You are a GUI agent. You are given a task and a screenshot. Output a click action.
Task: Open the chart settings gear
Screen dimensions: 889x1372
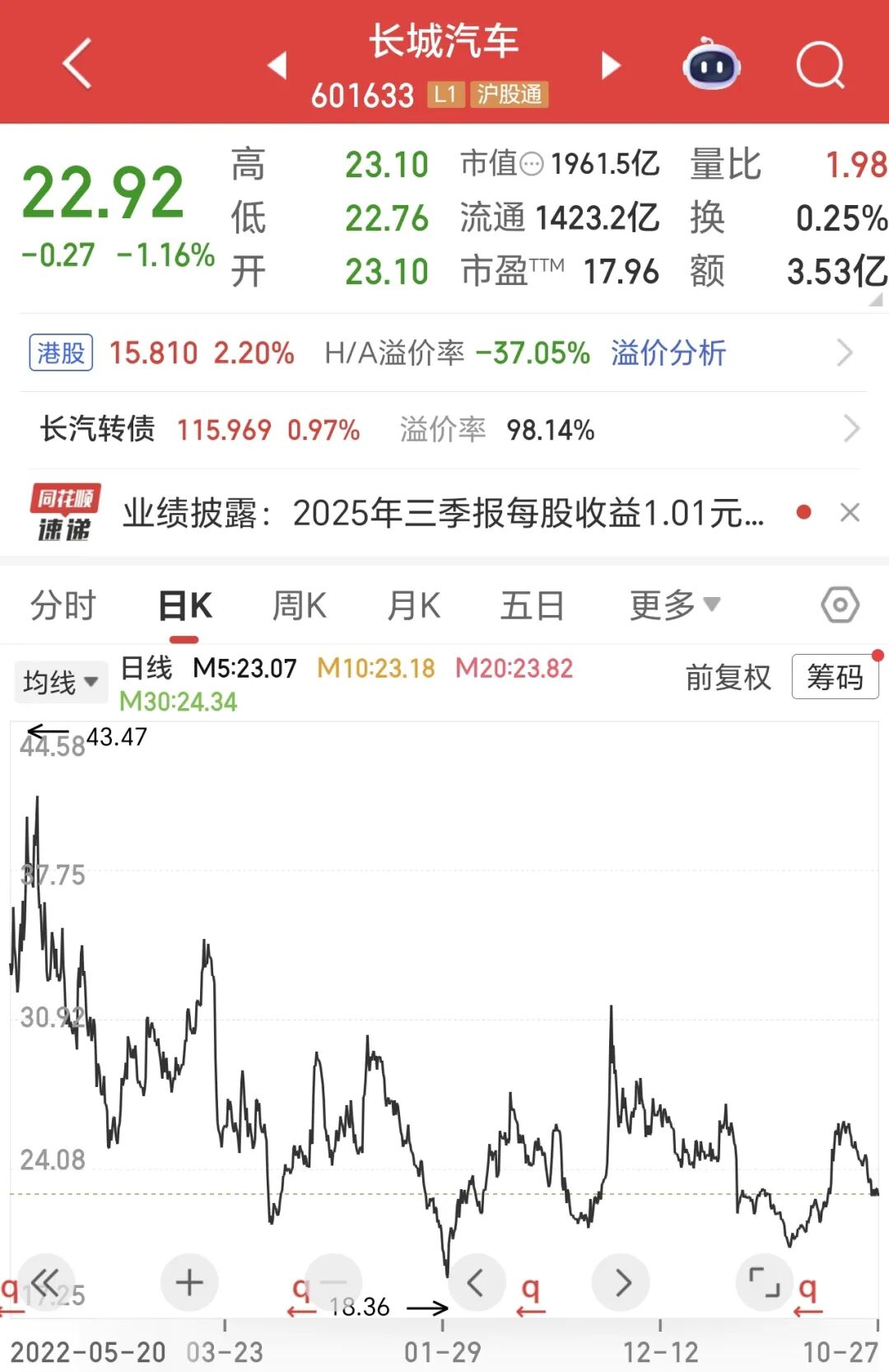click(x=841, y=604)
